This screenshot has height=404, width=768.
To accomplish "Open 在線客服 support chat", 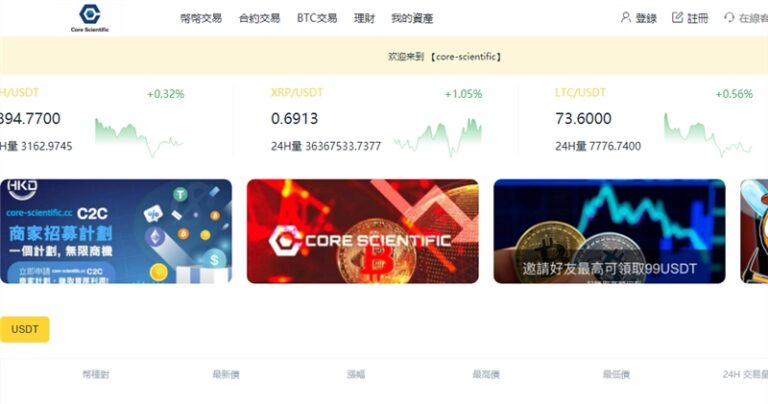I will click(x=746, y=18).
